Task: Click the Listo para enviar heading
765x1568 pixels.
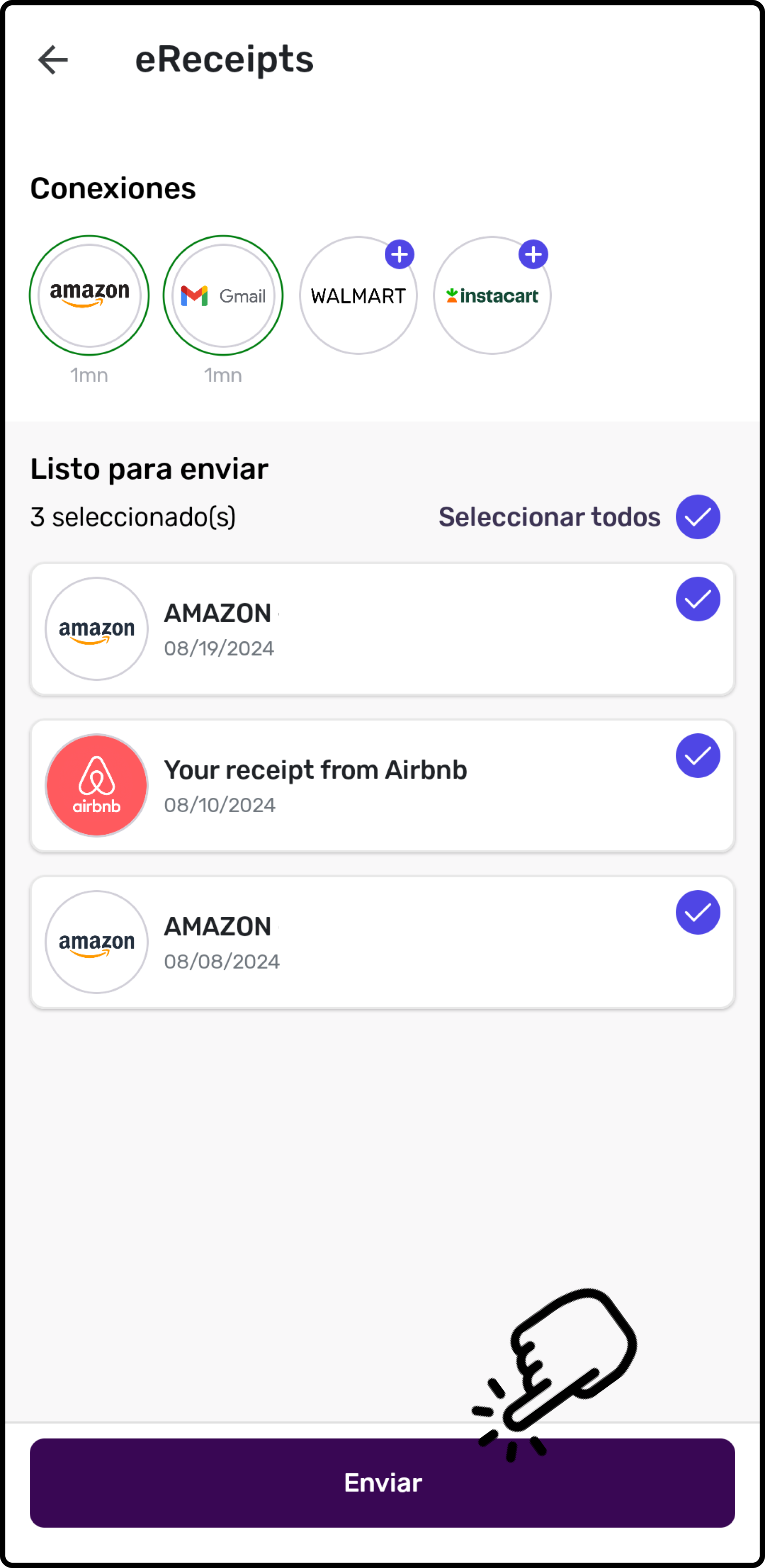Action: [149, 469]
